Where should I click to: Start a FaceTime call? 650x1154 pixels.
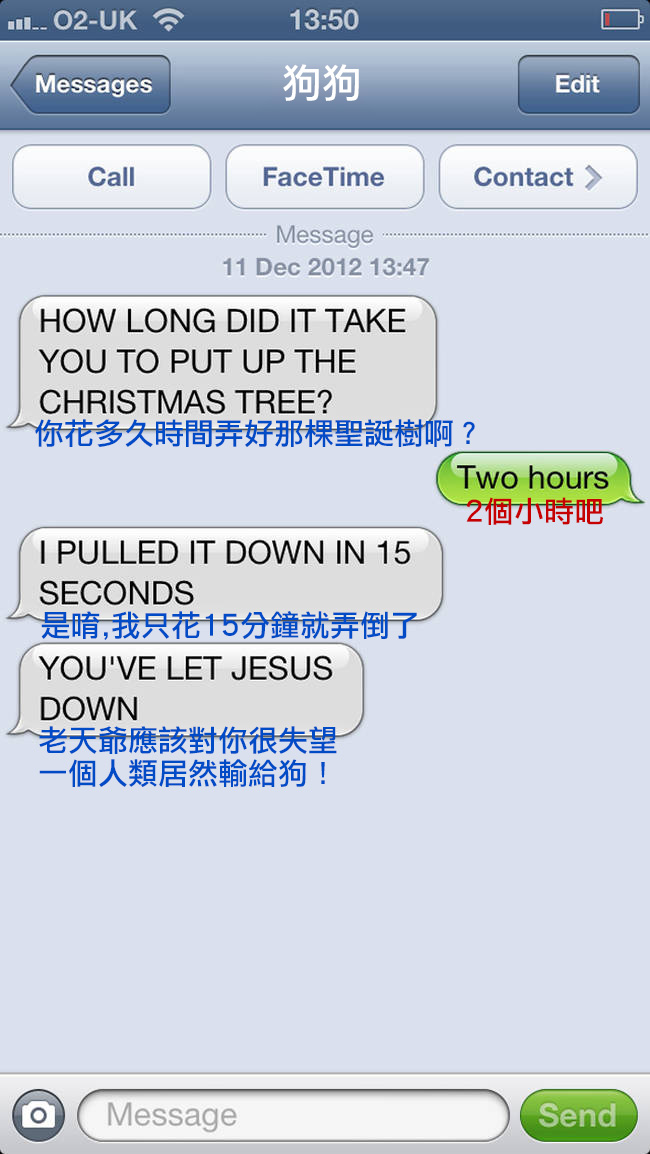324,177
